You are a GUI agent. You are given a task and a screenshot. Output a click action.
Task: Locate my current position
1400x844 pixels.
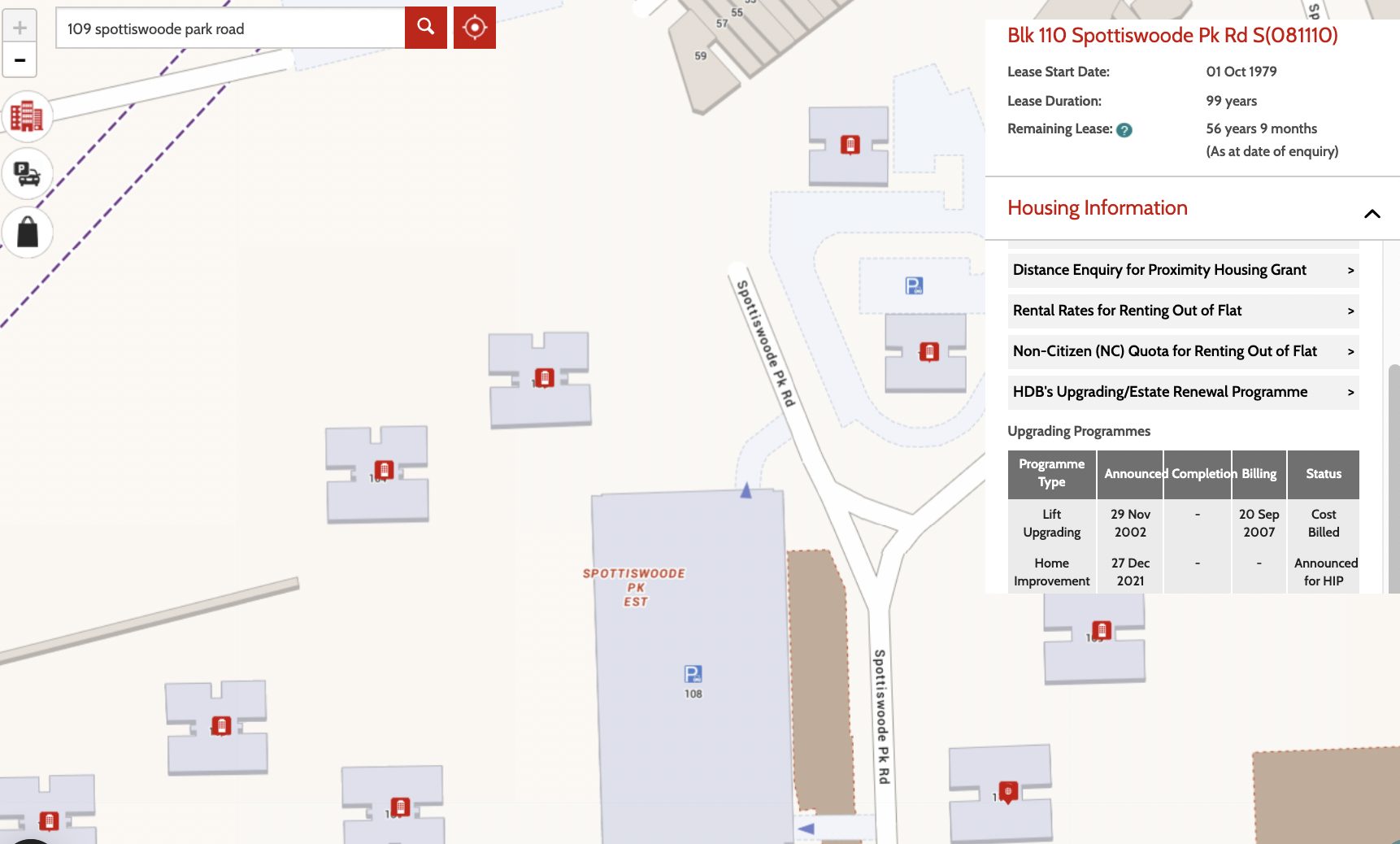(474, 28)
